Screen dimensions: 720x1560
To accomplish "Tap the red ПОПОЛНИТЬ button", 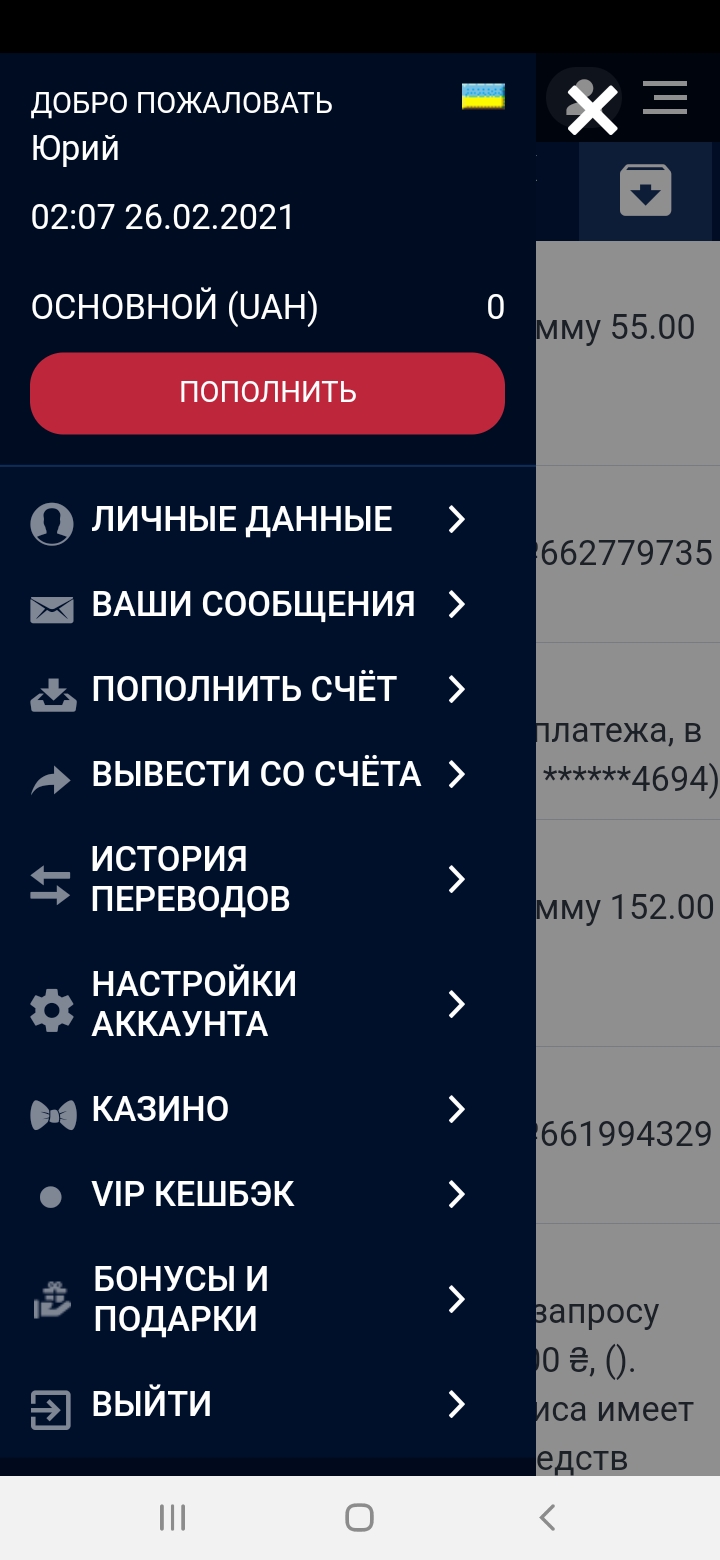I will tap(267, 393).
